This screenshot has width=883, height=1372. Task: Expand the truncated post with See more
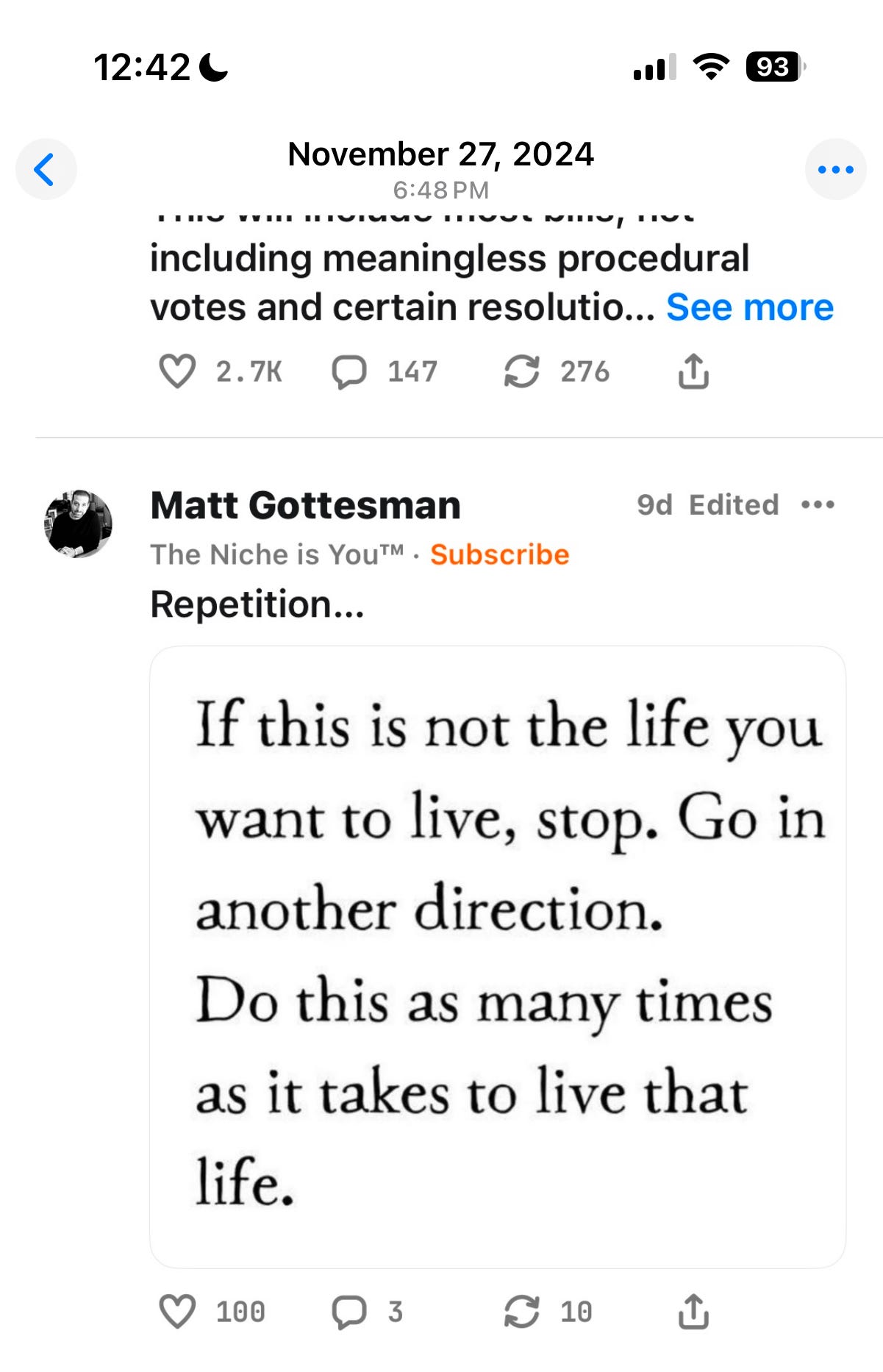click(x=749, y=307)
